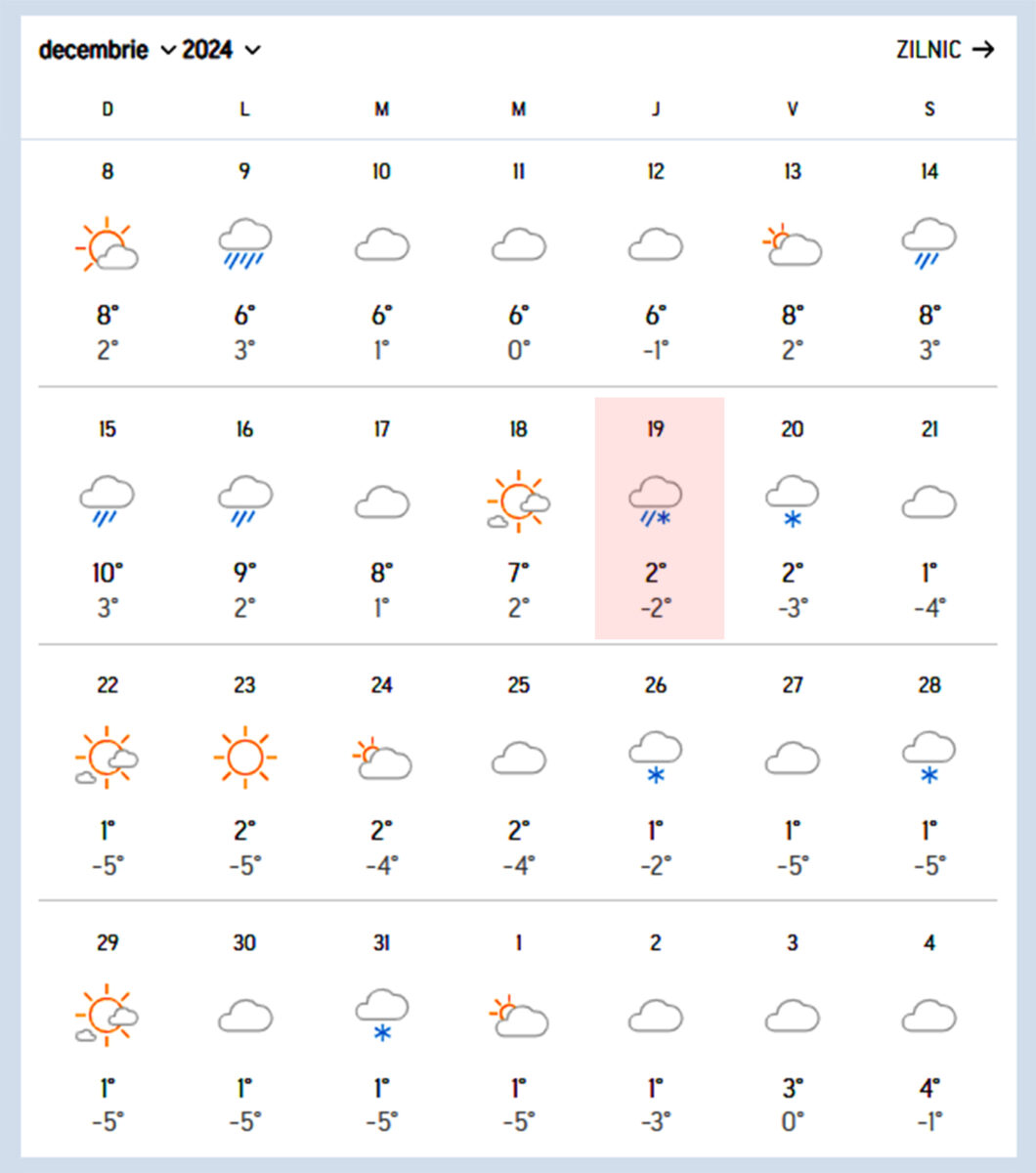Select the J weekday column header

(x=656, y=108)
